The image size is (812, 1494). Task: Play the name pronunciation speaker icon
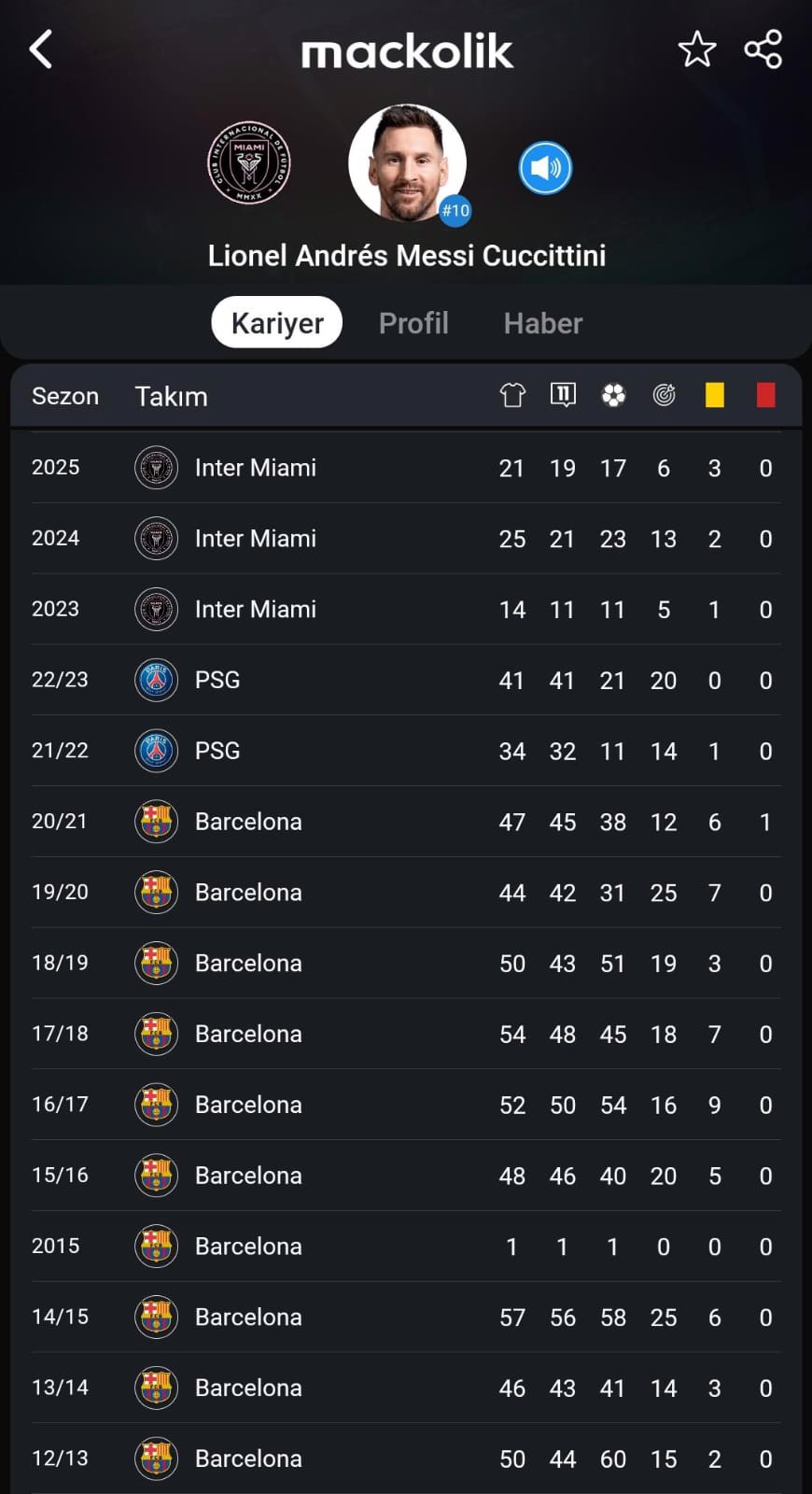[x=545, y=168]
